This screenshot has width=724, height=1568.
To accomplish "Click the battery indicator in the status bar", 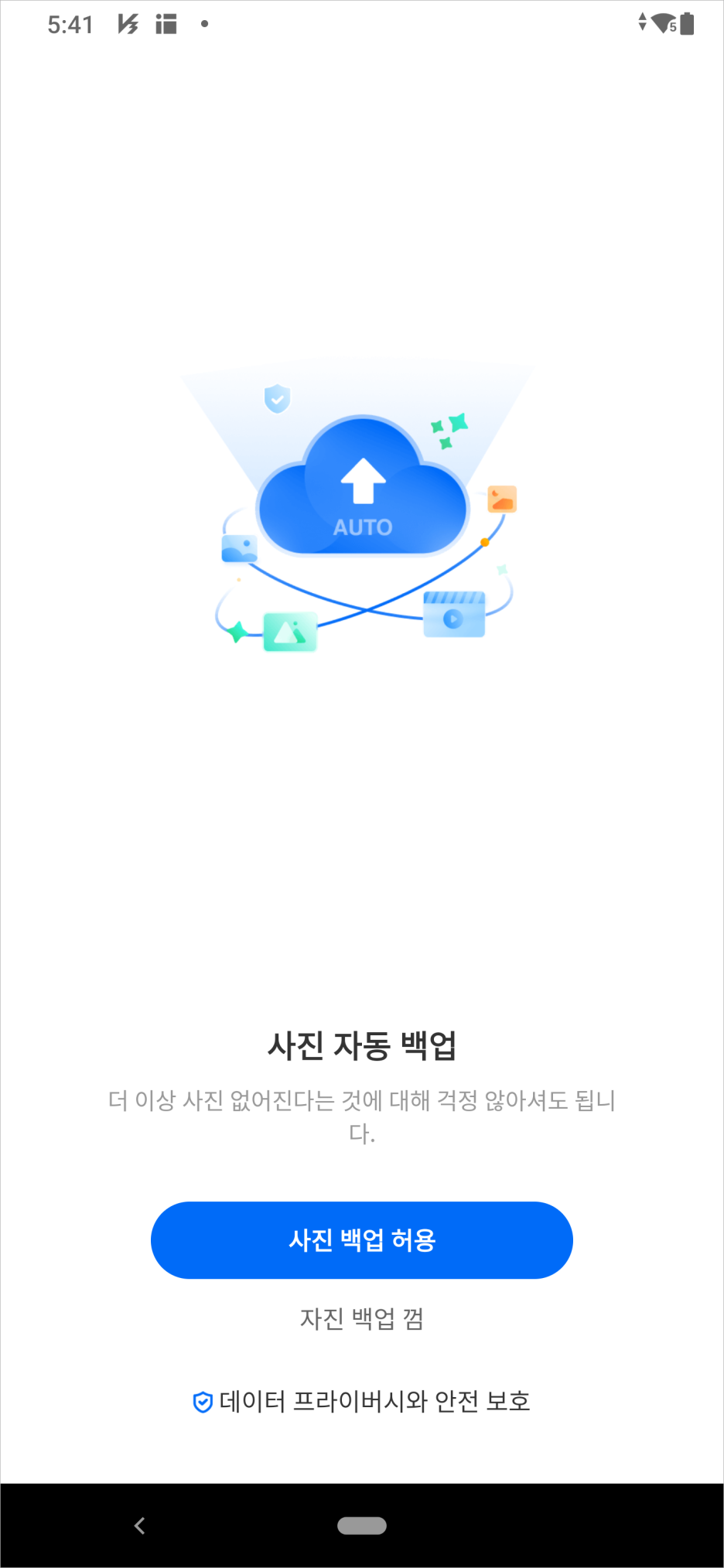I will point(688,23).
